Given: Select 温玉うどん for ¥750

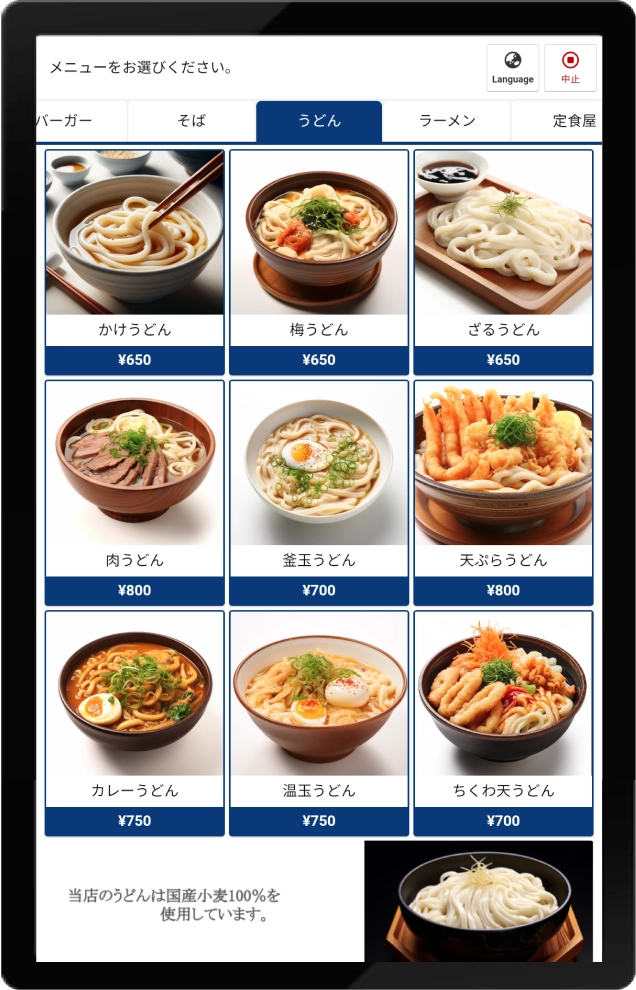Looking at the screenshot, I should [319, 722].
